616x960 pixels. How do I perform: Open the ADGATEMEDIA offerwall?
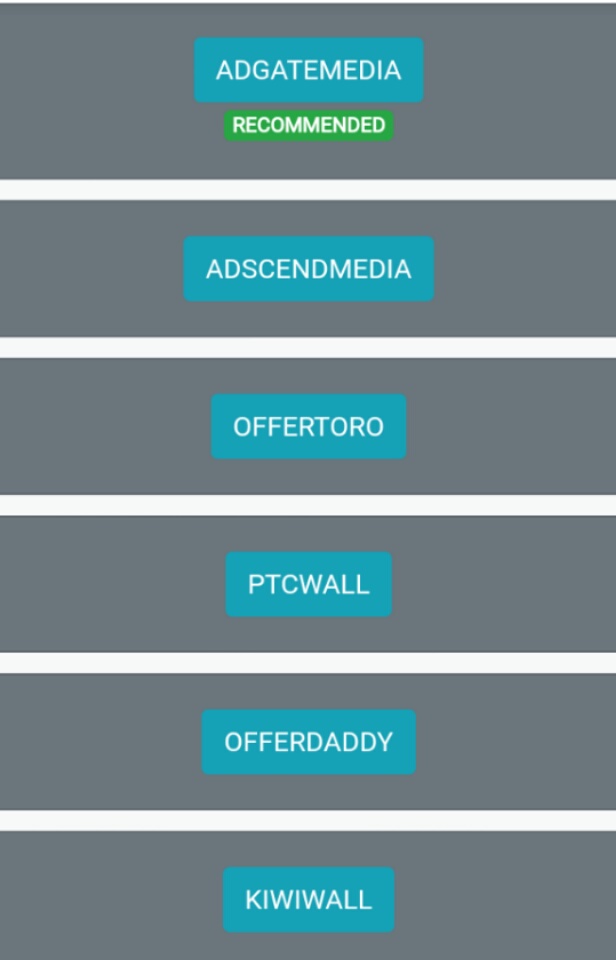tap(308, 70)
